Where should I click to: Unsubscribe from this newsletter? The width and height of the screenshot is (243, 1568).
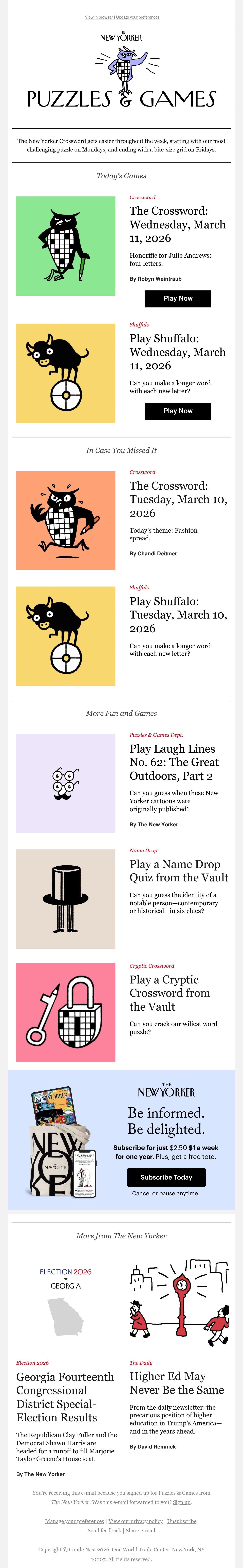(x=181, y=1521)
